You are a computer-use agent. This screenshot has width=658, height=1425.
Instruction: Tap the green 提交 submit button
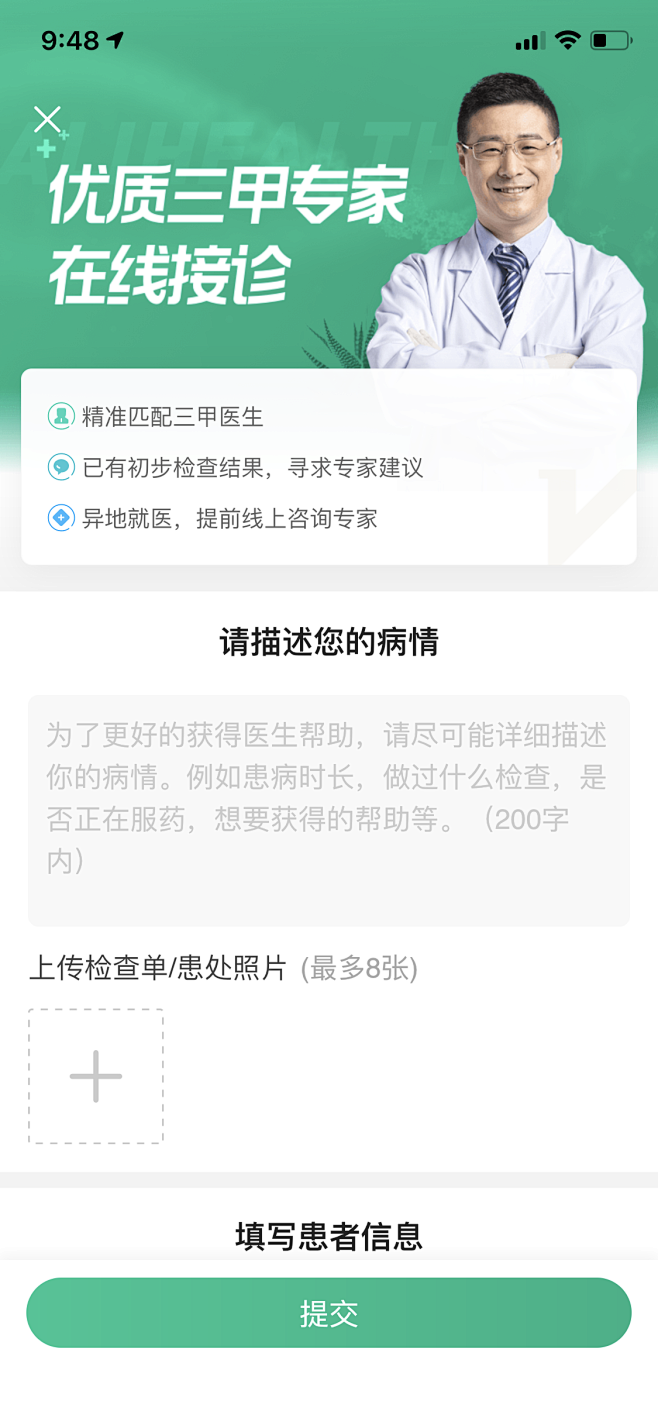click(328, 1313)
